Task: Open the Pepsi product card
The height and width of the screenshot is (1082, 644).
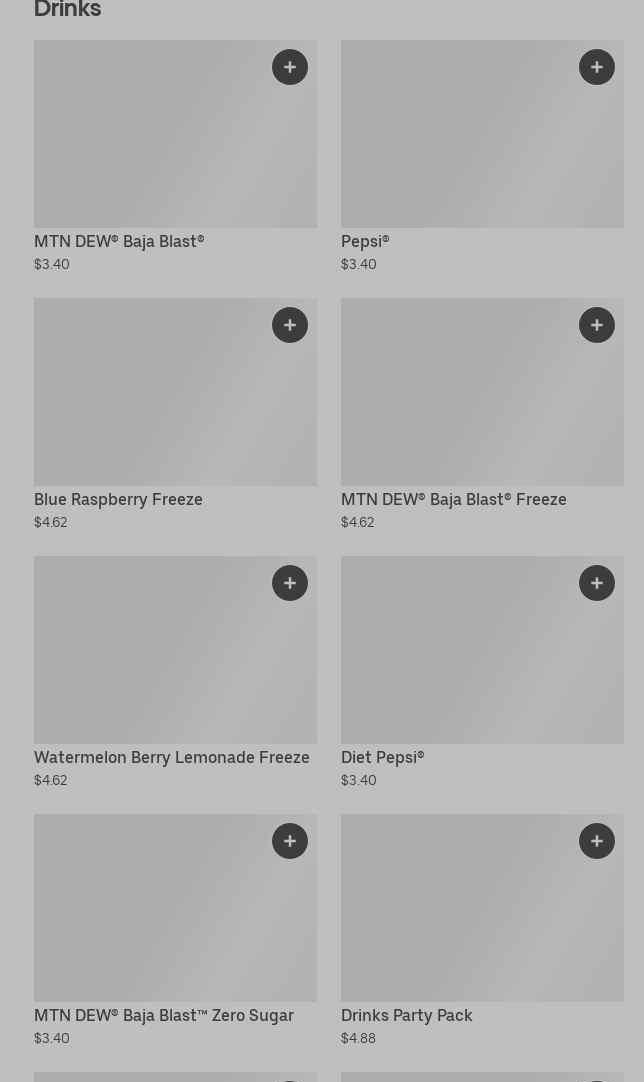Action: 482,157
